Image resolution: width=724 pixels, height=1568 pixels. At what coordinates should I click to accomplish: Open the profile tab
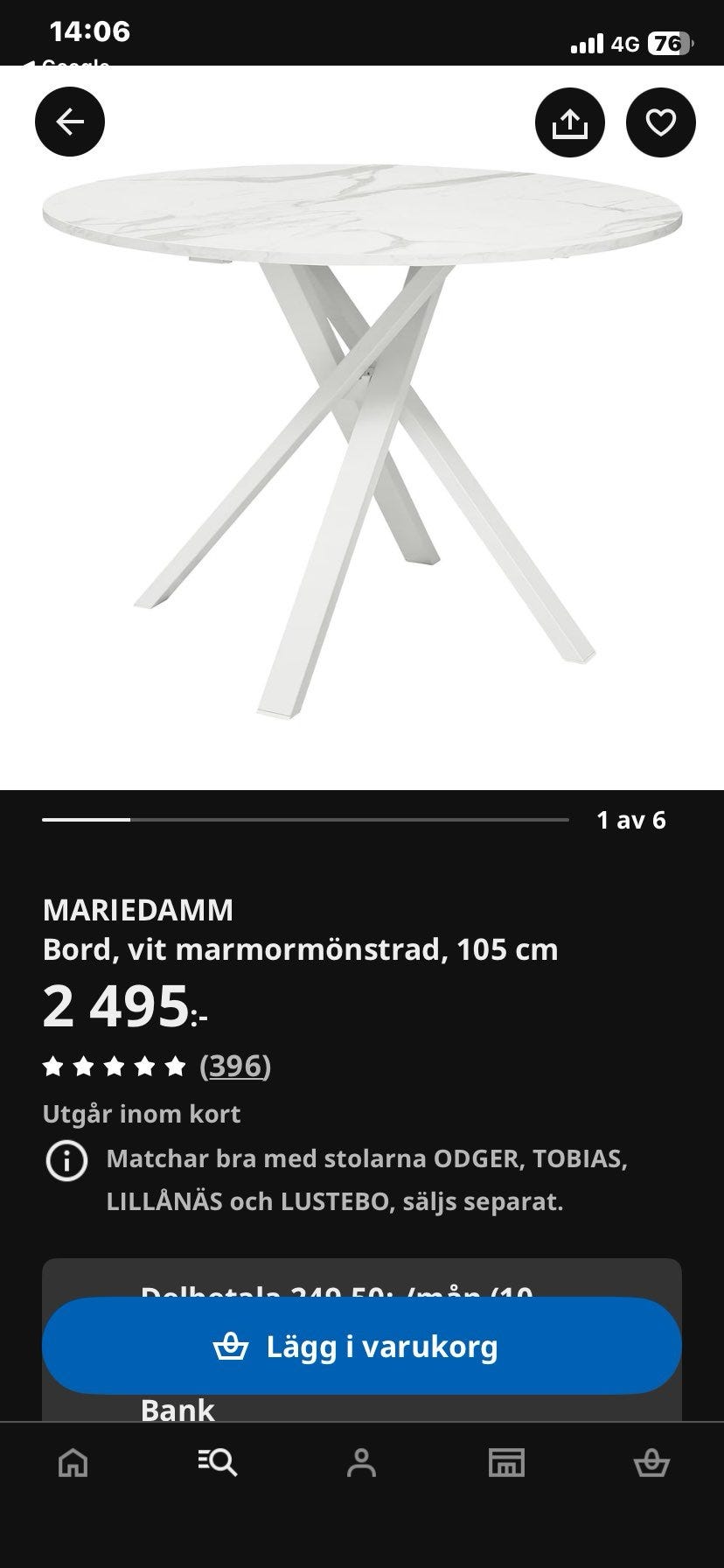(x=361, y=1462)
